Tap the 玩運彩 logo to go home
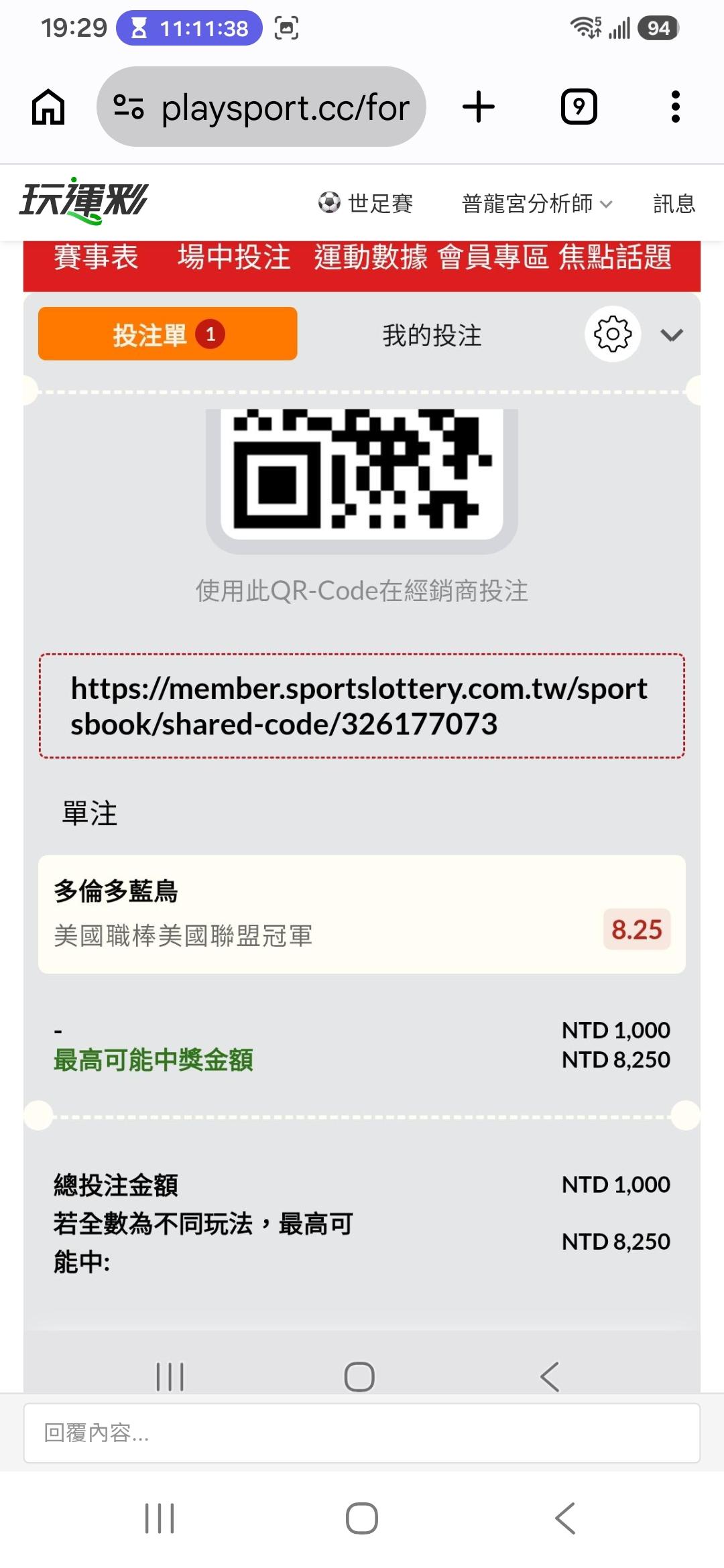 coord(84,200)
